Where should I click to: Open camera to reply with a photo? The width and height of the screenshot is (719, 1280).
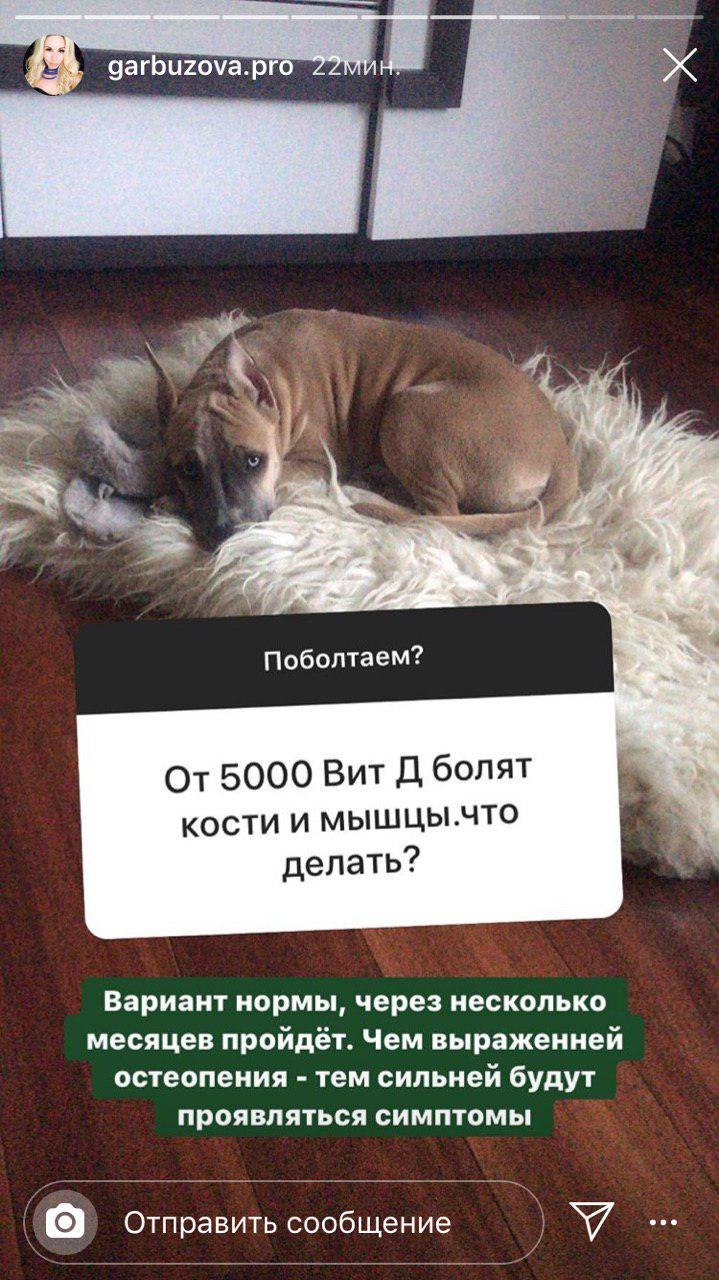66,1221
